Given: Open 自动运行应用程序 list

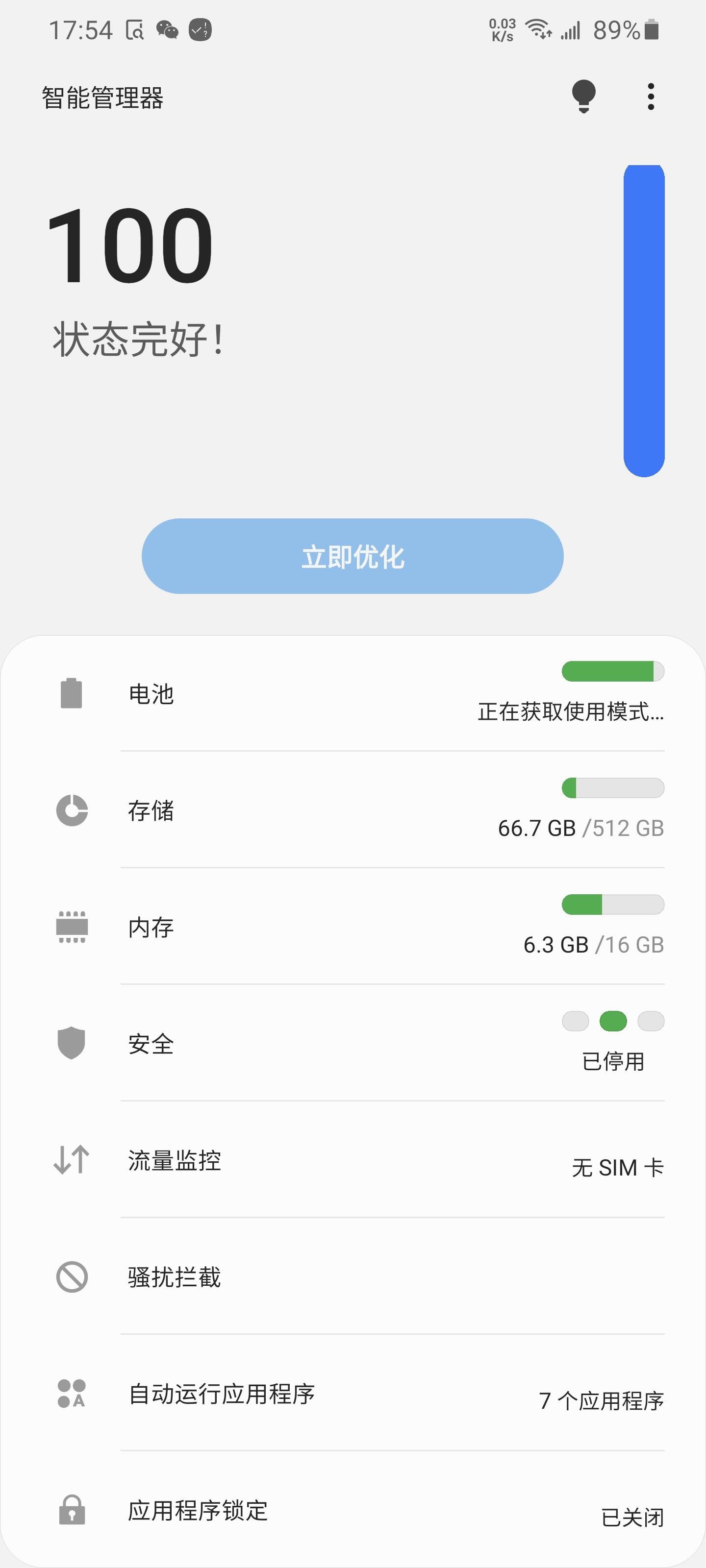Looking at the screenshot, I should (353, 1394).
